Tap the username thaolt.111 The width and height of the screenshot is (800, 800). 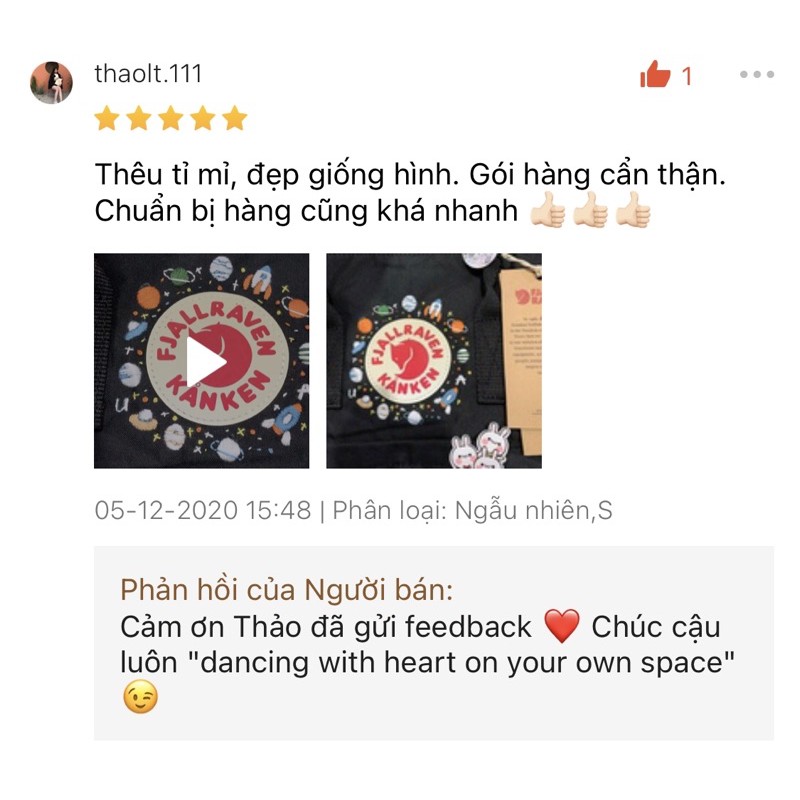148,73
